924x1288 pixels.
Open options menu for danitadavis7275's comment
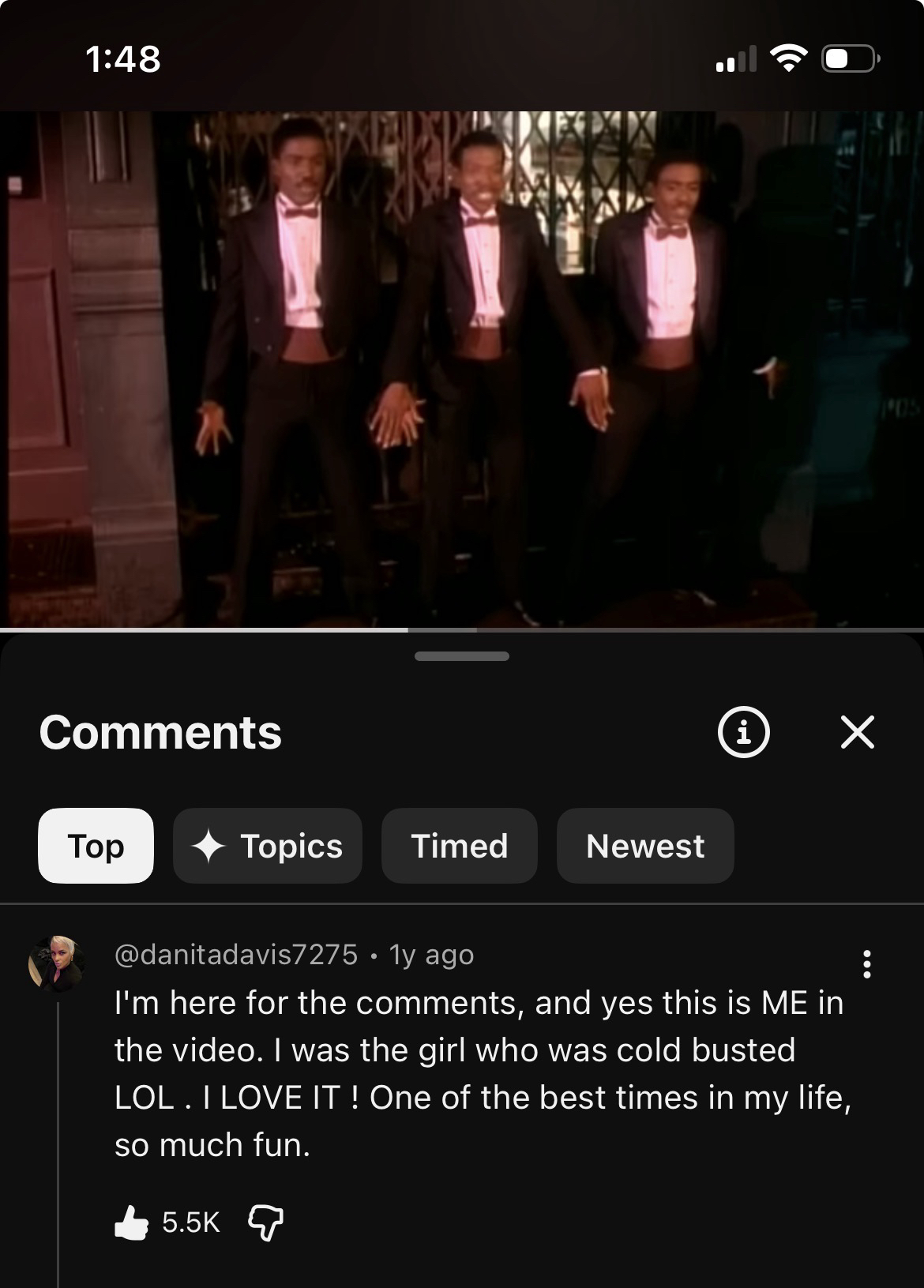[866, 964]
